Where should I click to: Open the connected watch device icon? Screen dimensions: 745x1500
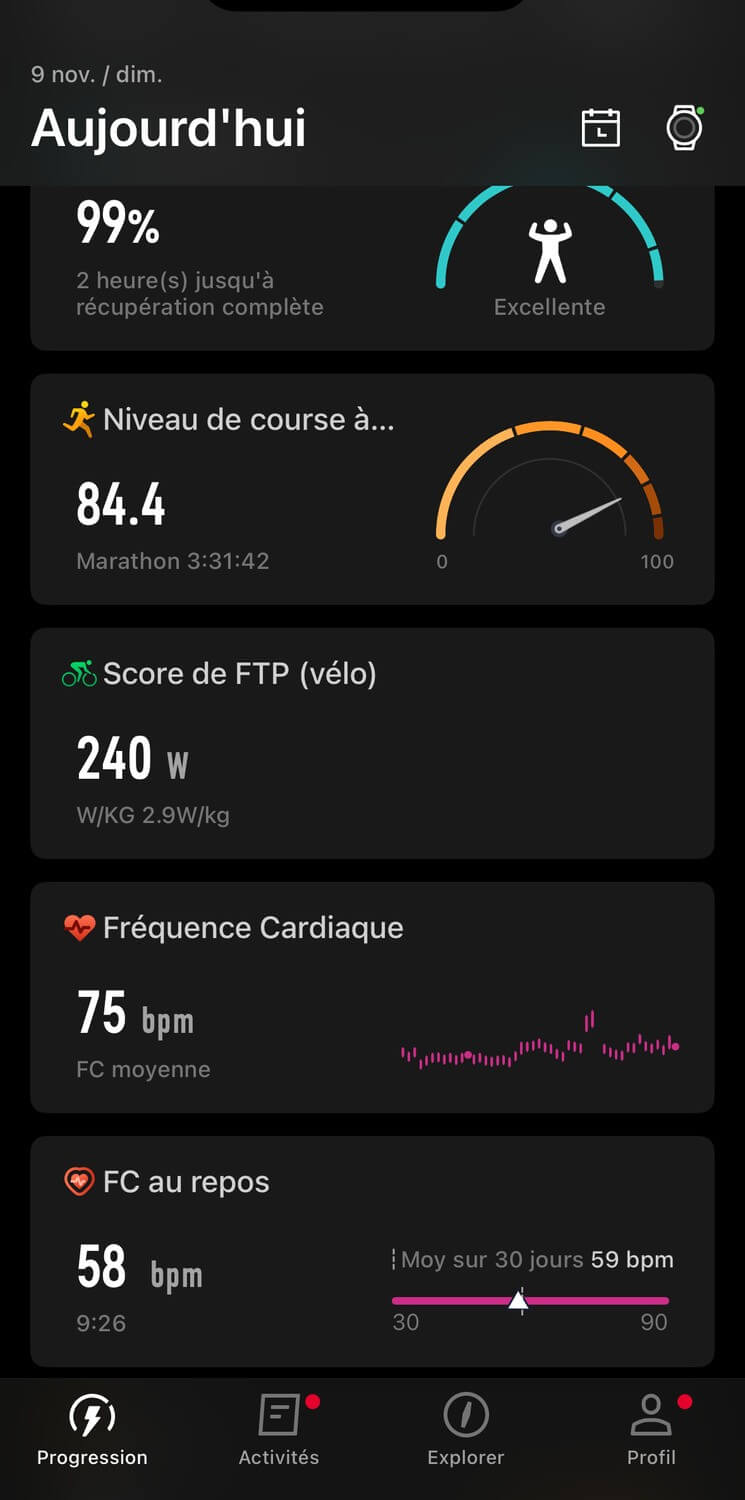(684, 128)
